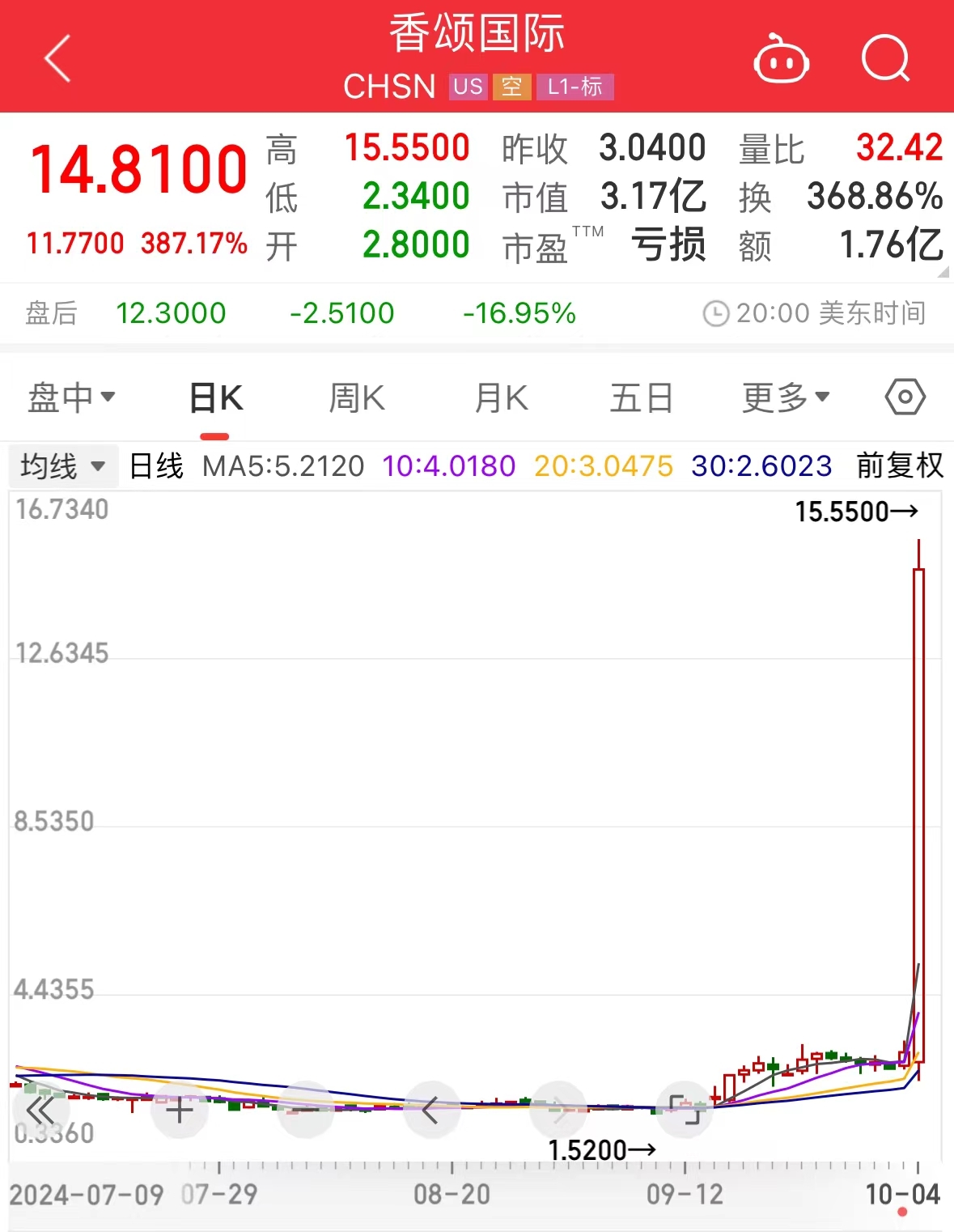Switch to landscape with the fullscreen frame icon
This screenshot has width=954, height=1232.
coord(685,1109)
